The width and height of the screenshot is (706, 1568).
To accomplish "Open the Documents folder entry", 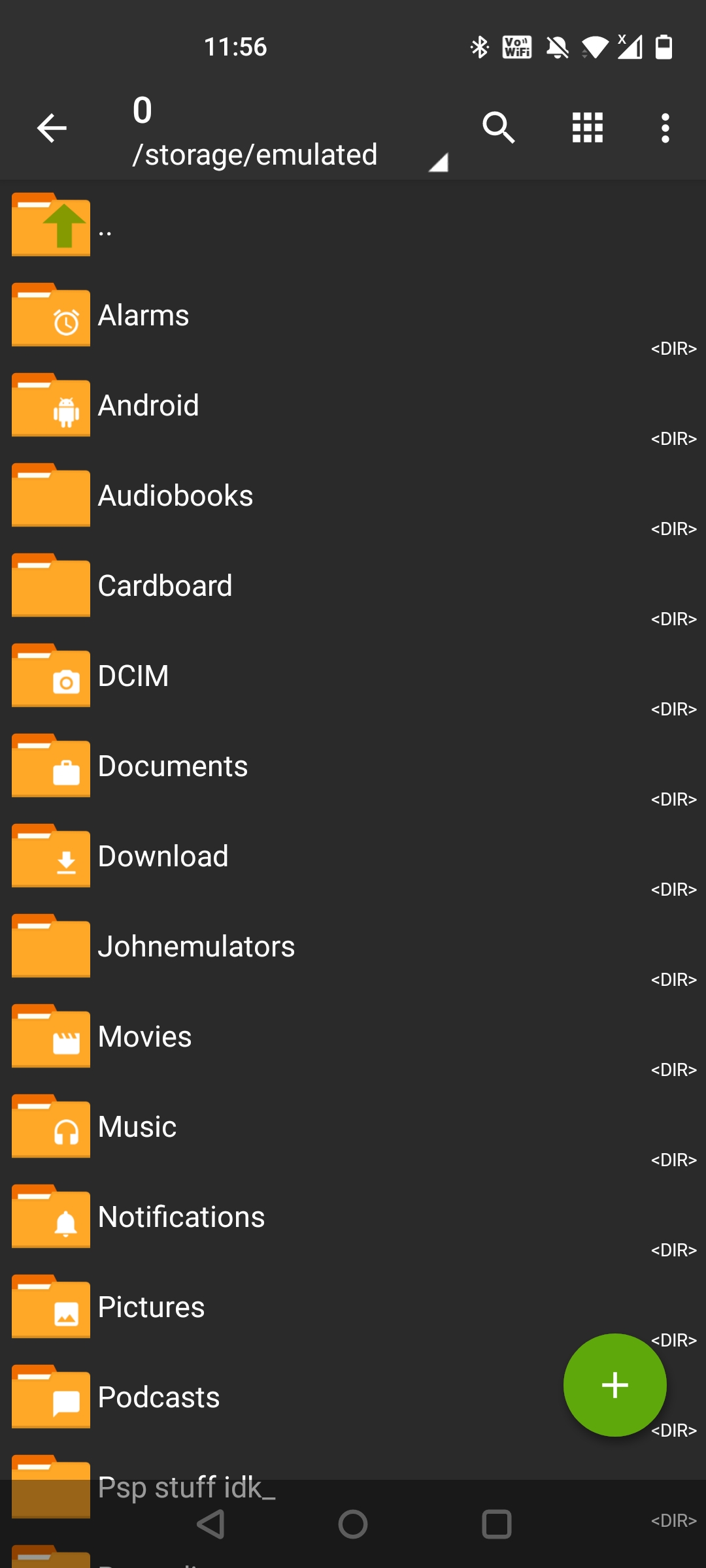I will click(x=172, y=766).
